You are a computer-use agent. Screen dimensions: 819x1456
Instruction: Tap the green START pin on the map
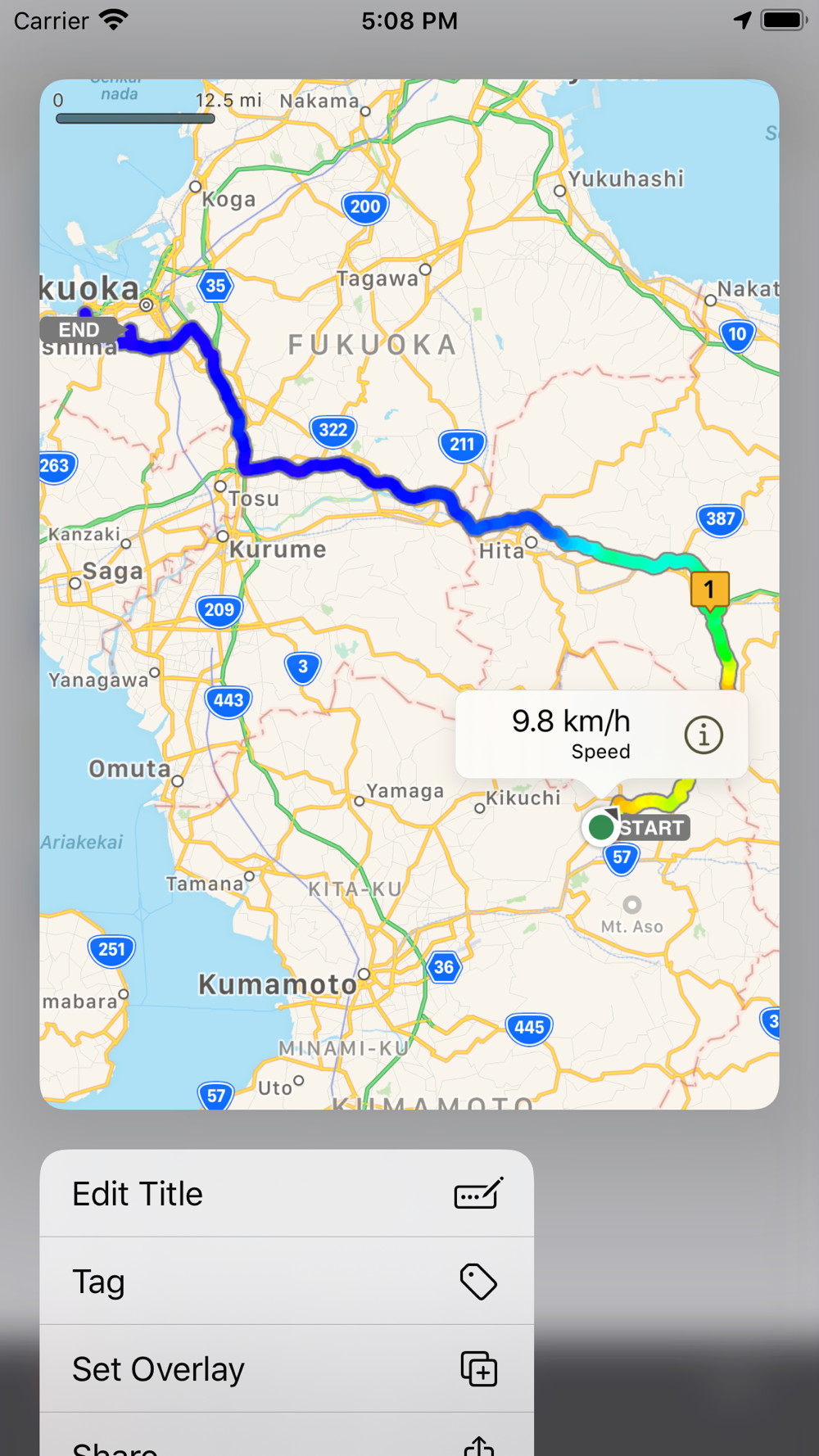(x=601, y=827)
